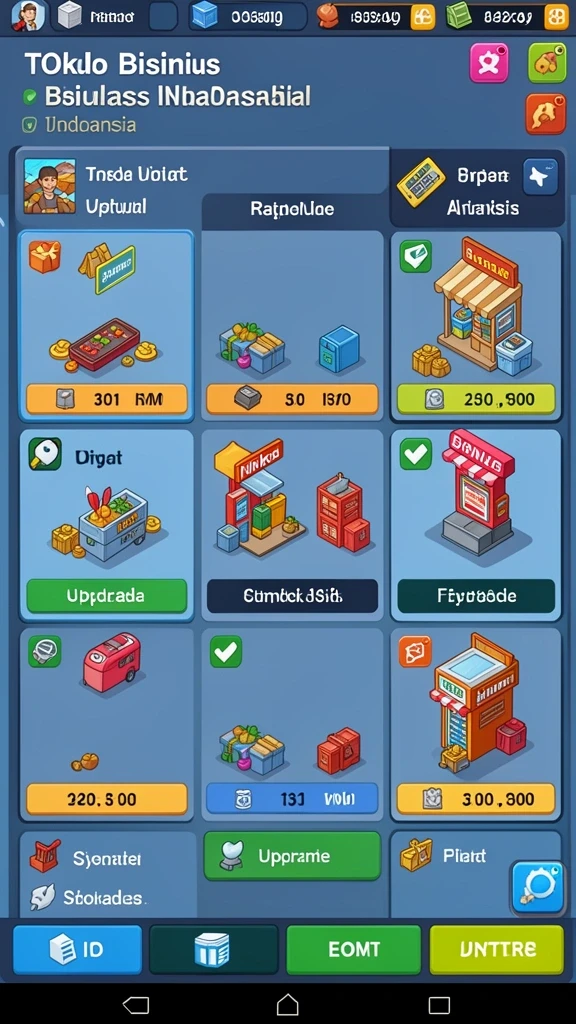This screenshot has height=1024, width=576.
Task: Open the Brpar Ariarisis tab
Action: [477, 188]
